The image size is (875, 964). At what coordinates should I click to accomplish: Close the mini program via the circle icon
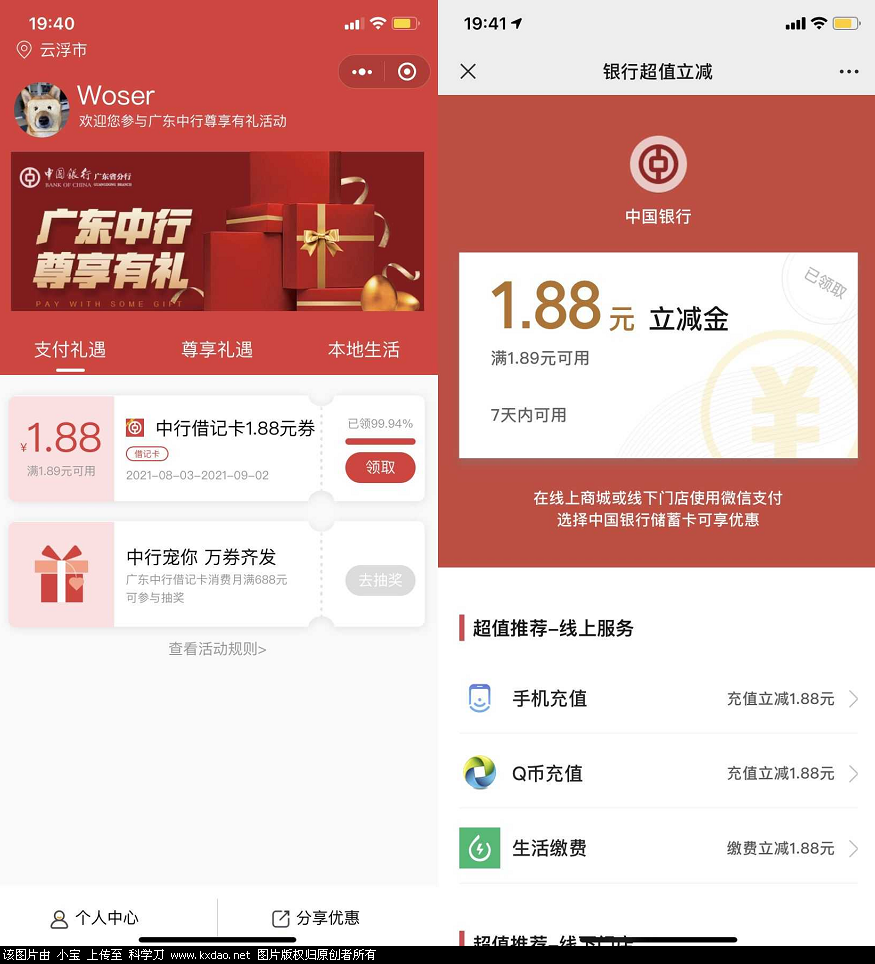point(407,72)
